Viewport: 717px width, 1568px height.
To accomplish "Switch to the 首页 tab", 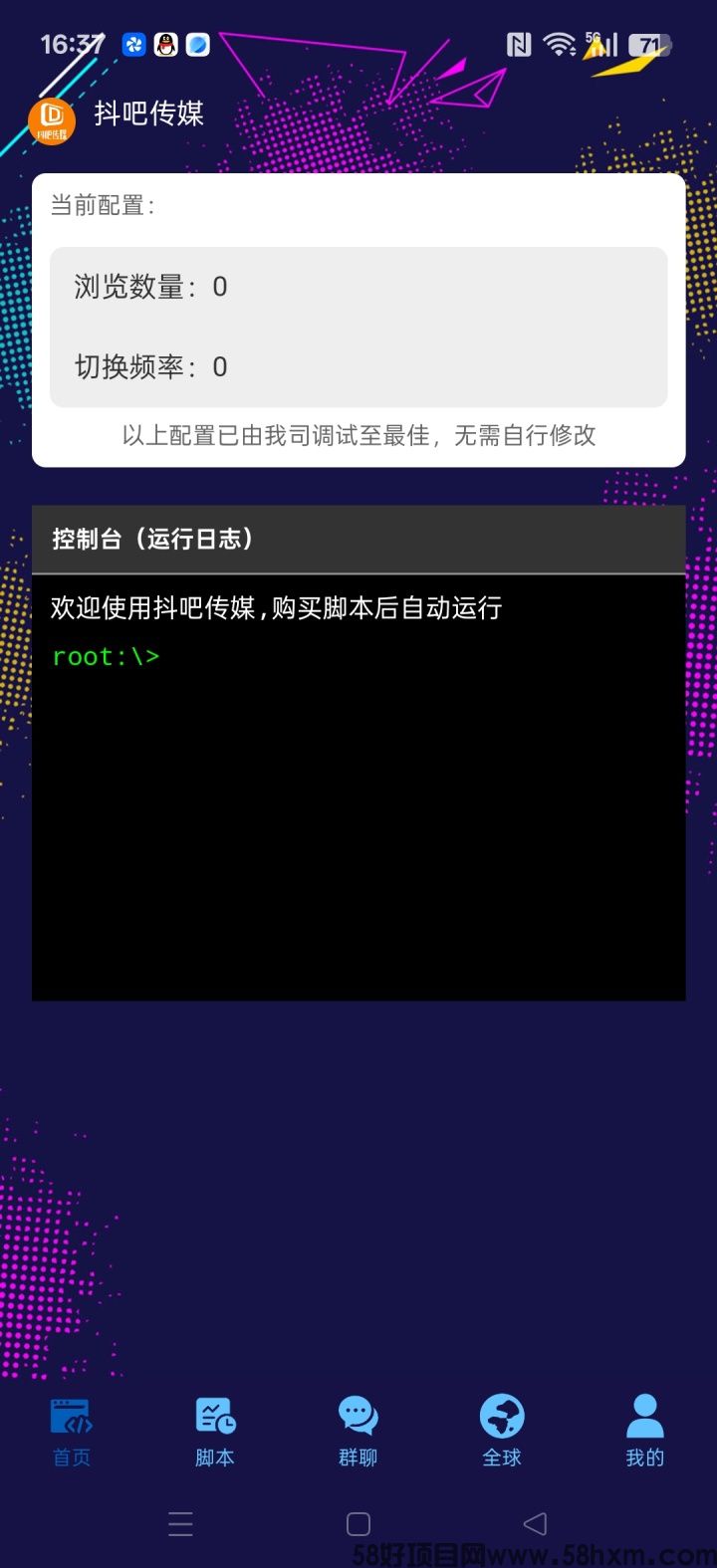I will click(72, 1432).
